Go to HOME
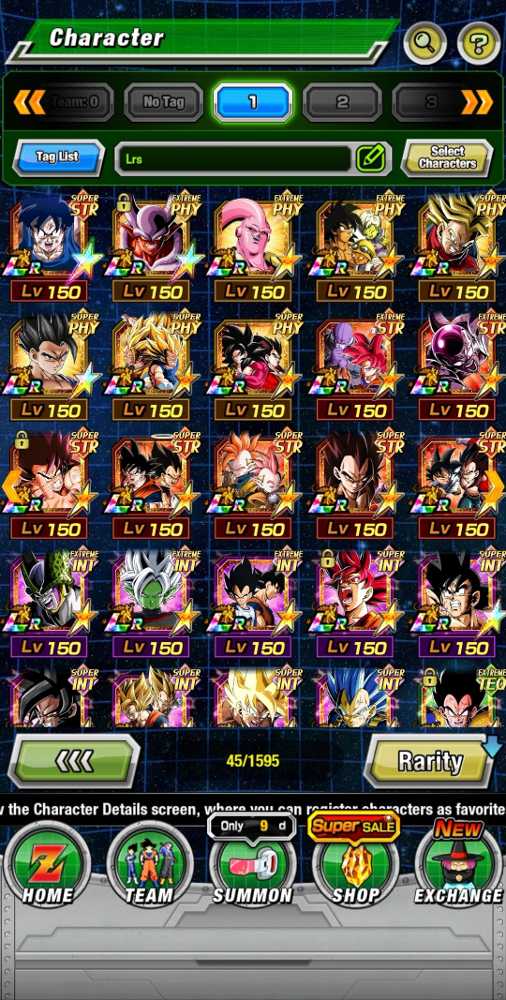The width and height of the screenshot is (506, 1000). tap(47, 865)
